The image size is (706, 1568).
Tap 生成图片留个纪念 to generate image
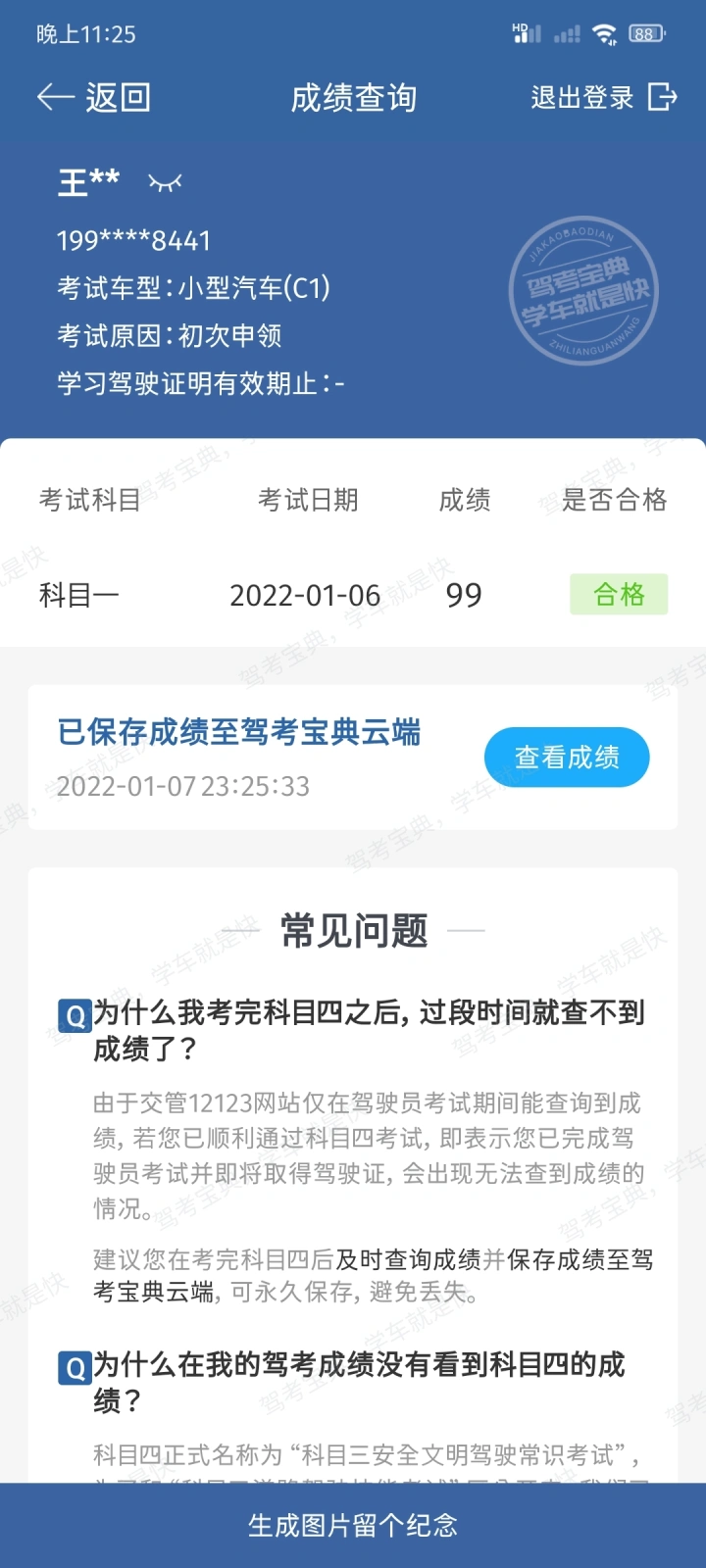[353, 1525]
